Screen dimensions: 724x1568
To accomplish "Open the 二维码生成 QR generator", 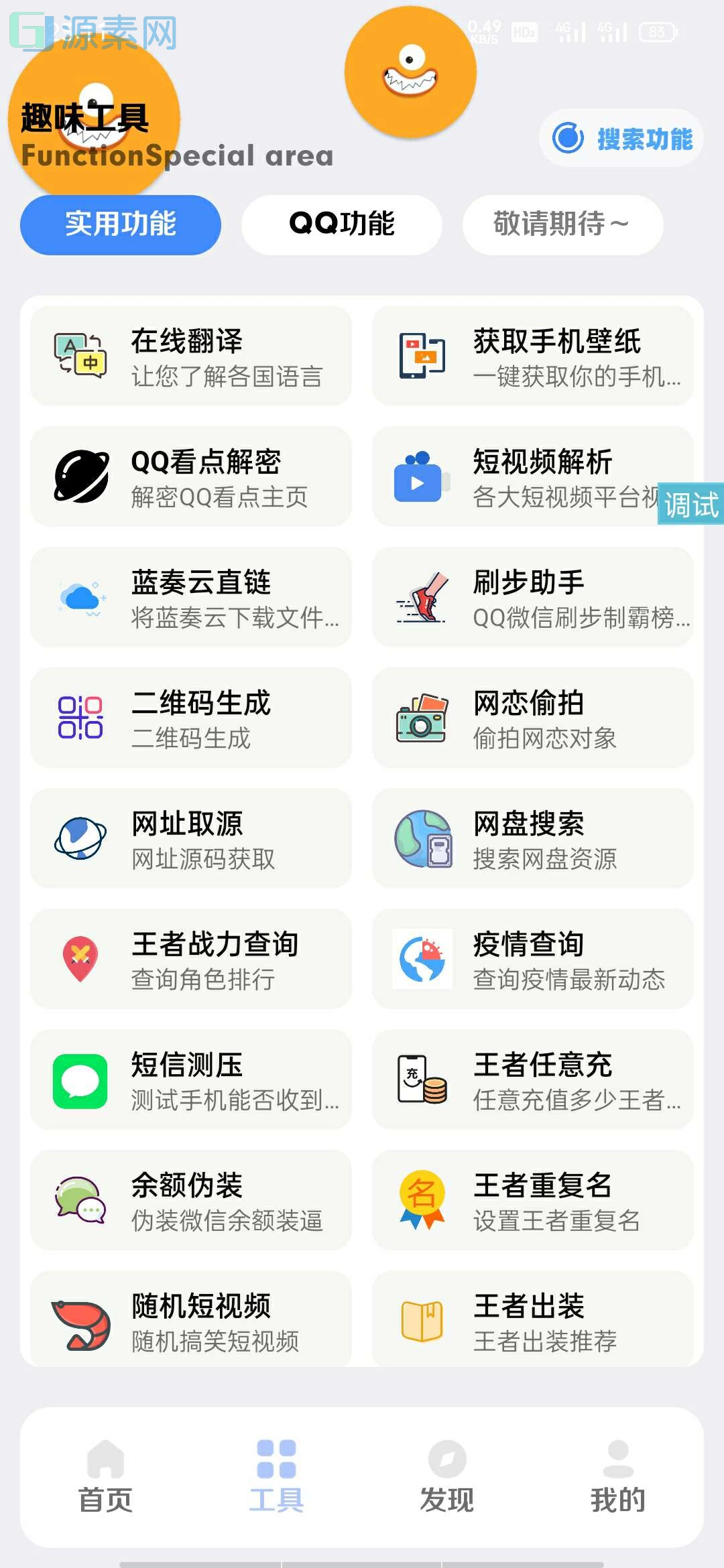I will 190,718.
